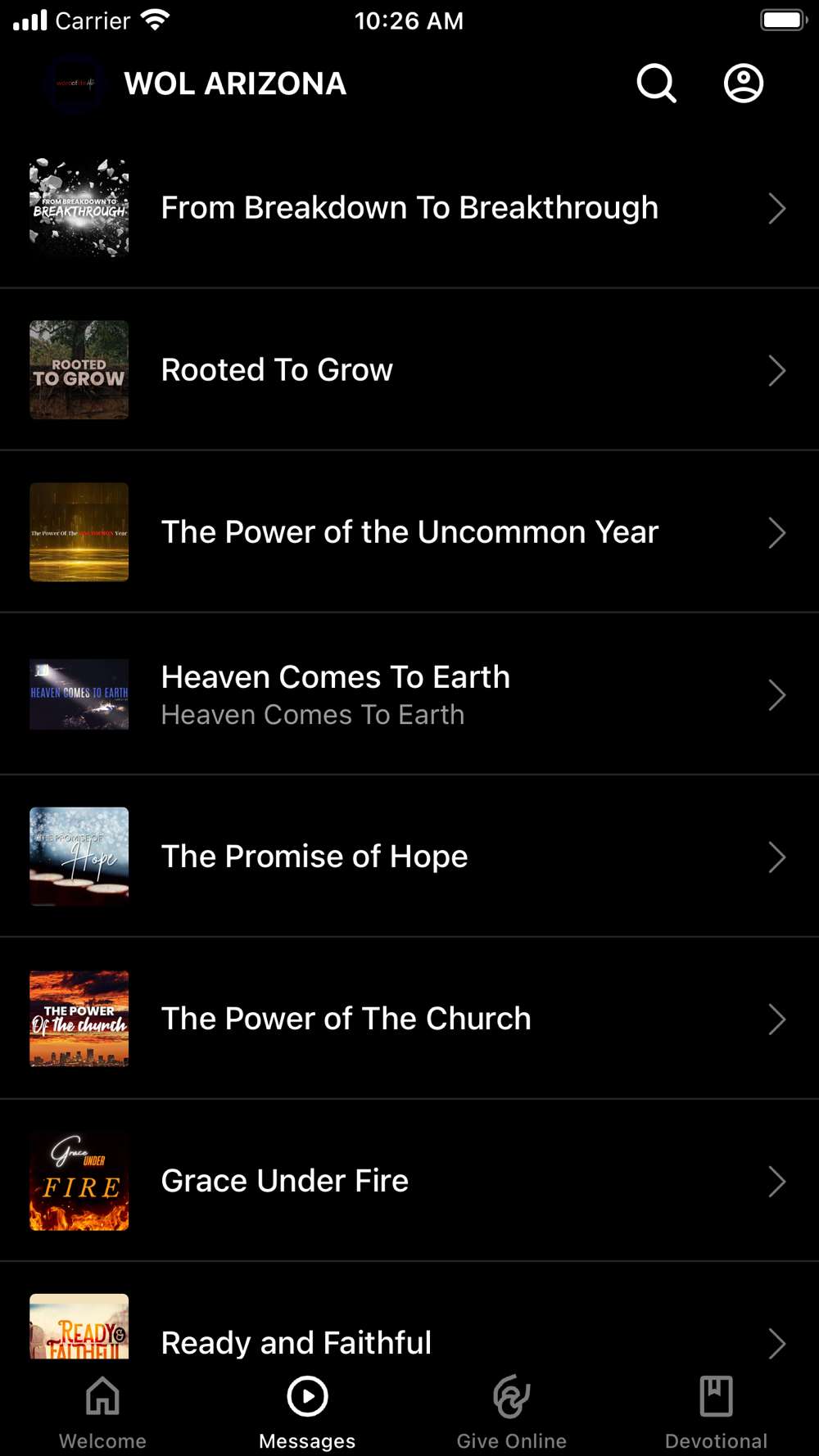Open the user profile icon

pos(744,84)
